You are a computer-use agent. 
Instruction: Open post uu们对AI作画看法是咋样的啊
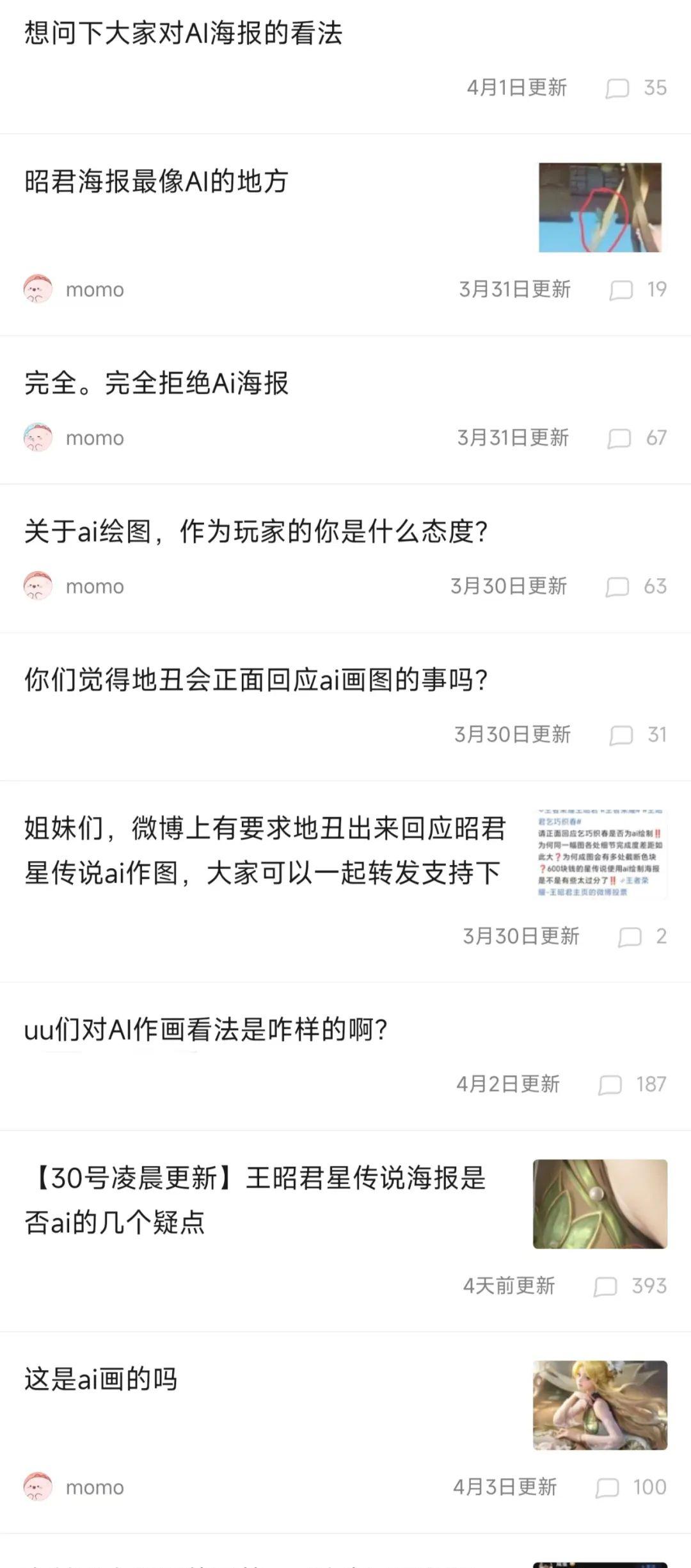pos(206,1030)
